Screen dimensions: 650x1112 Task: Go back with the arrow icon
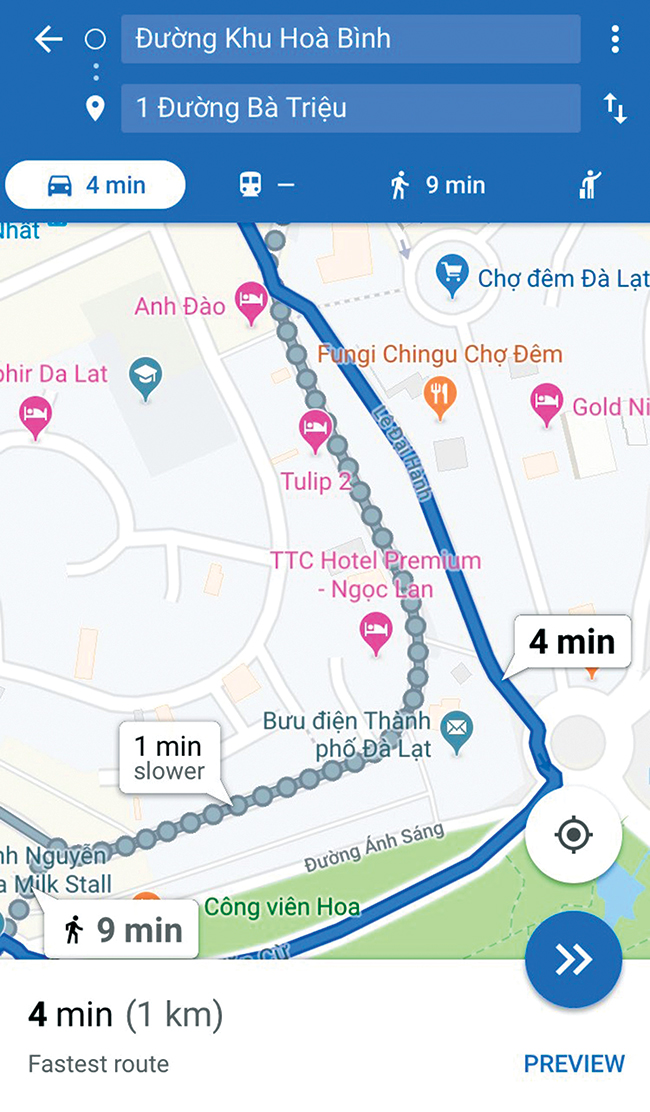point(48,39)
